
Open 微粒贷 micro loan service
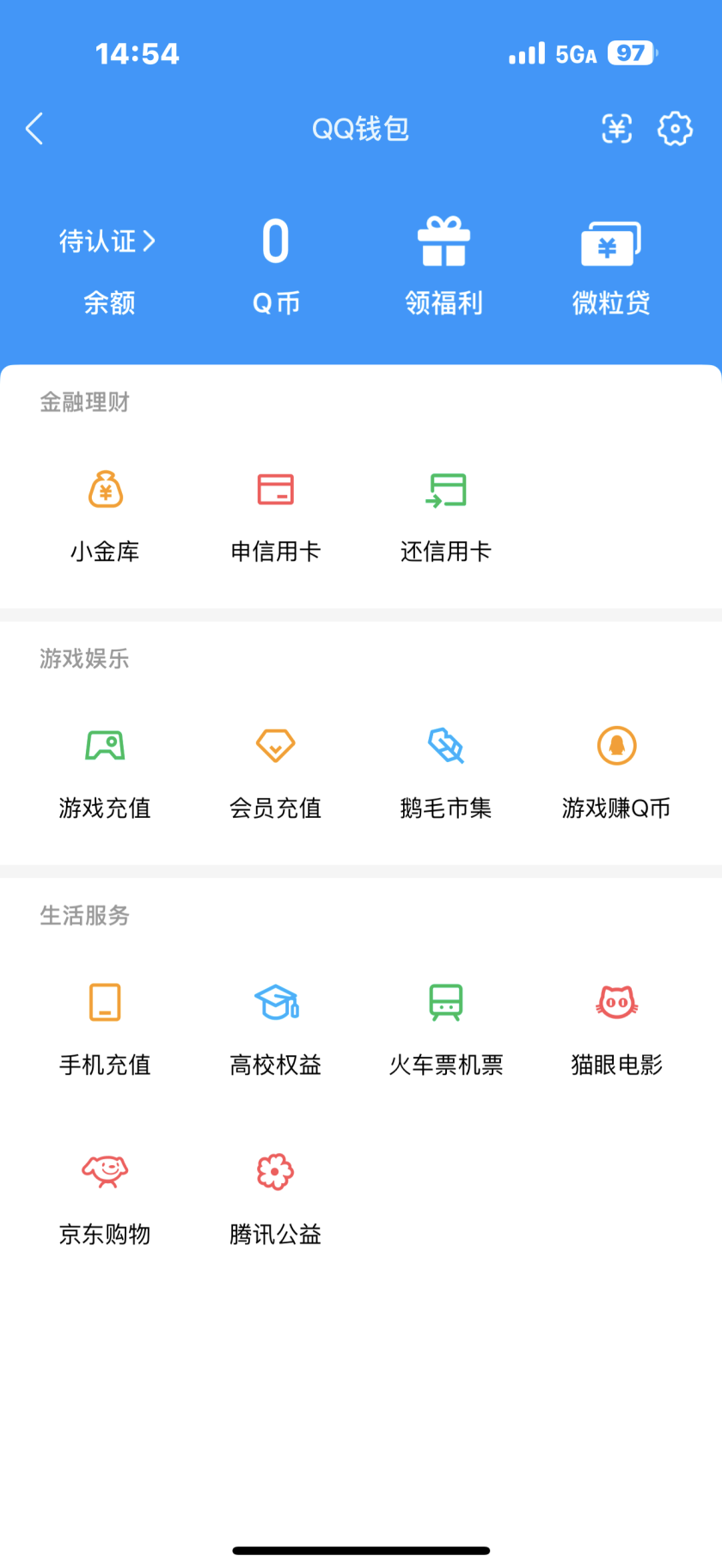click(x=610, y=262)
